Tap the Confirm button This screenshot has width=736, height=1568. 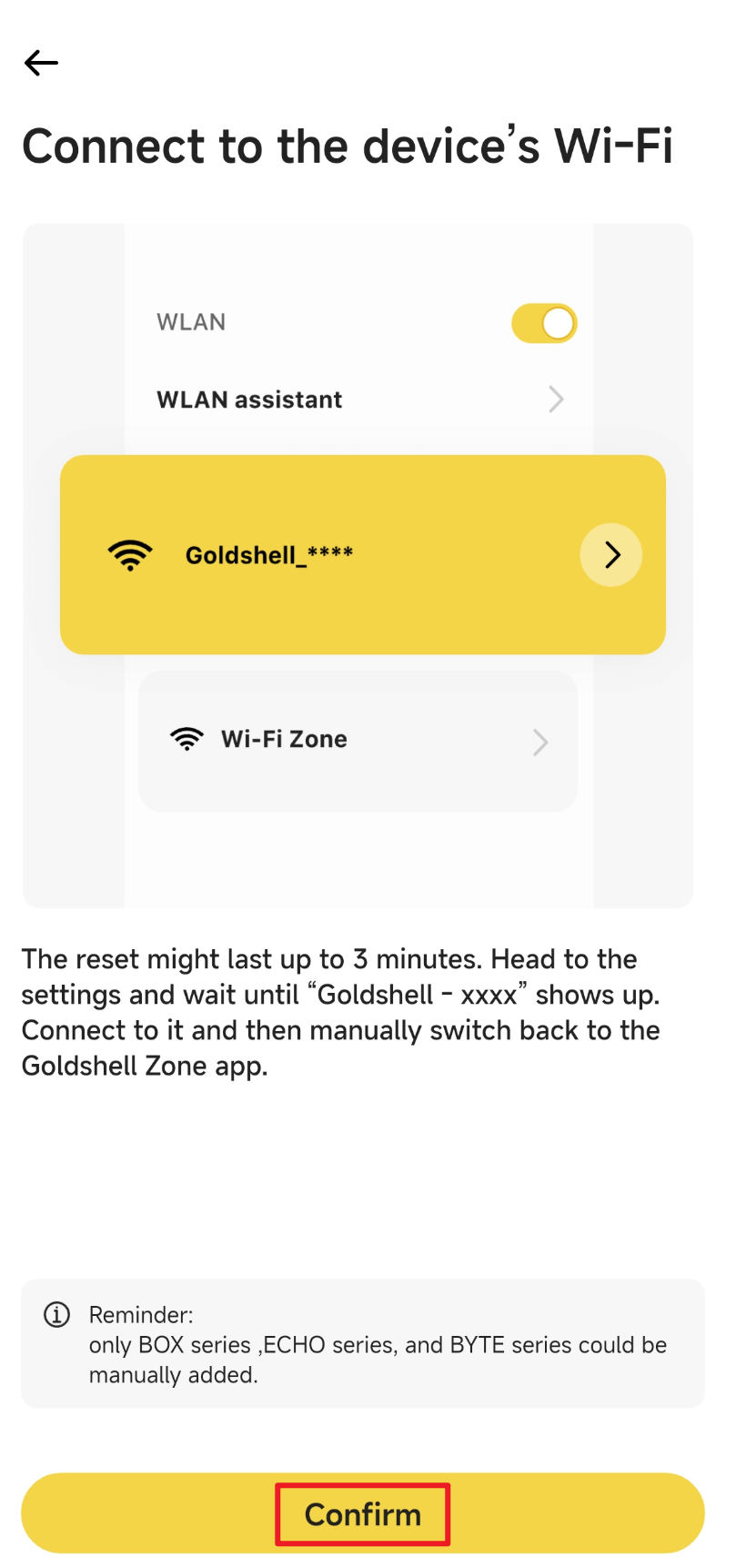pyautogui.click(x=363, y=1512)
